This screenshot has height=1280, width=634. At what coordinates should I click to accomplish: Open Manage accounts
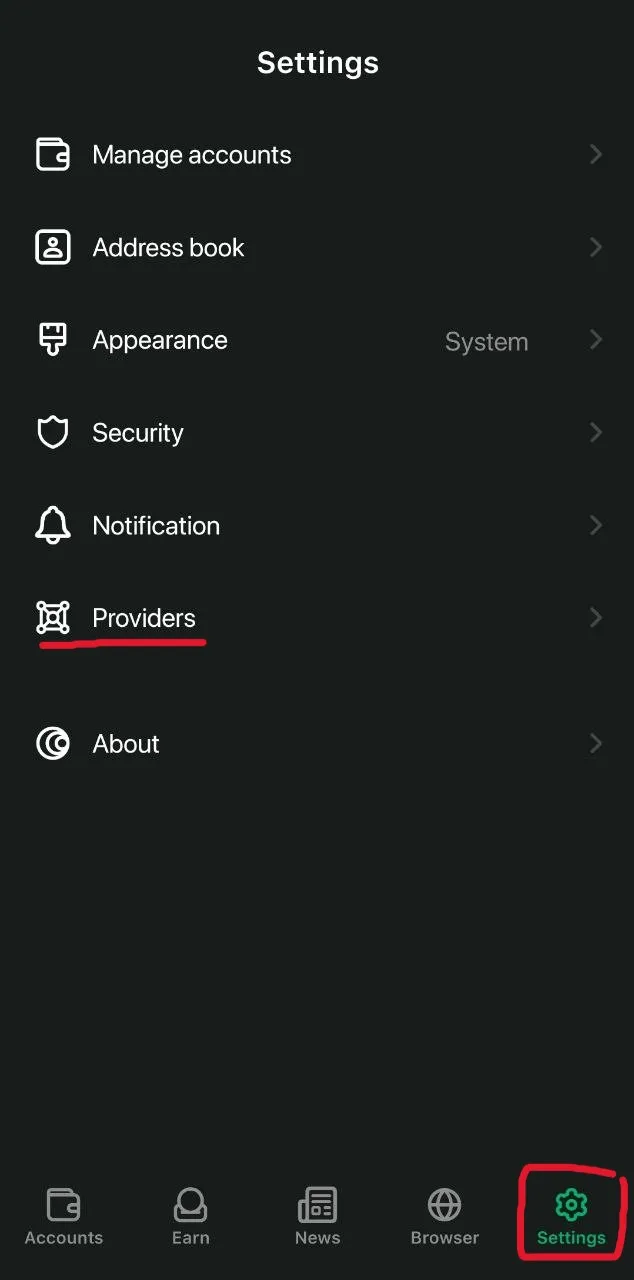[x=317, y=155]
